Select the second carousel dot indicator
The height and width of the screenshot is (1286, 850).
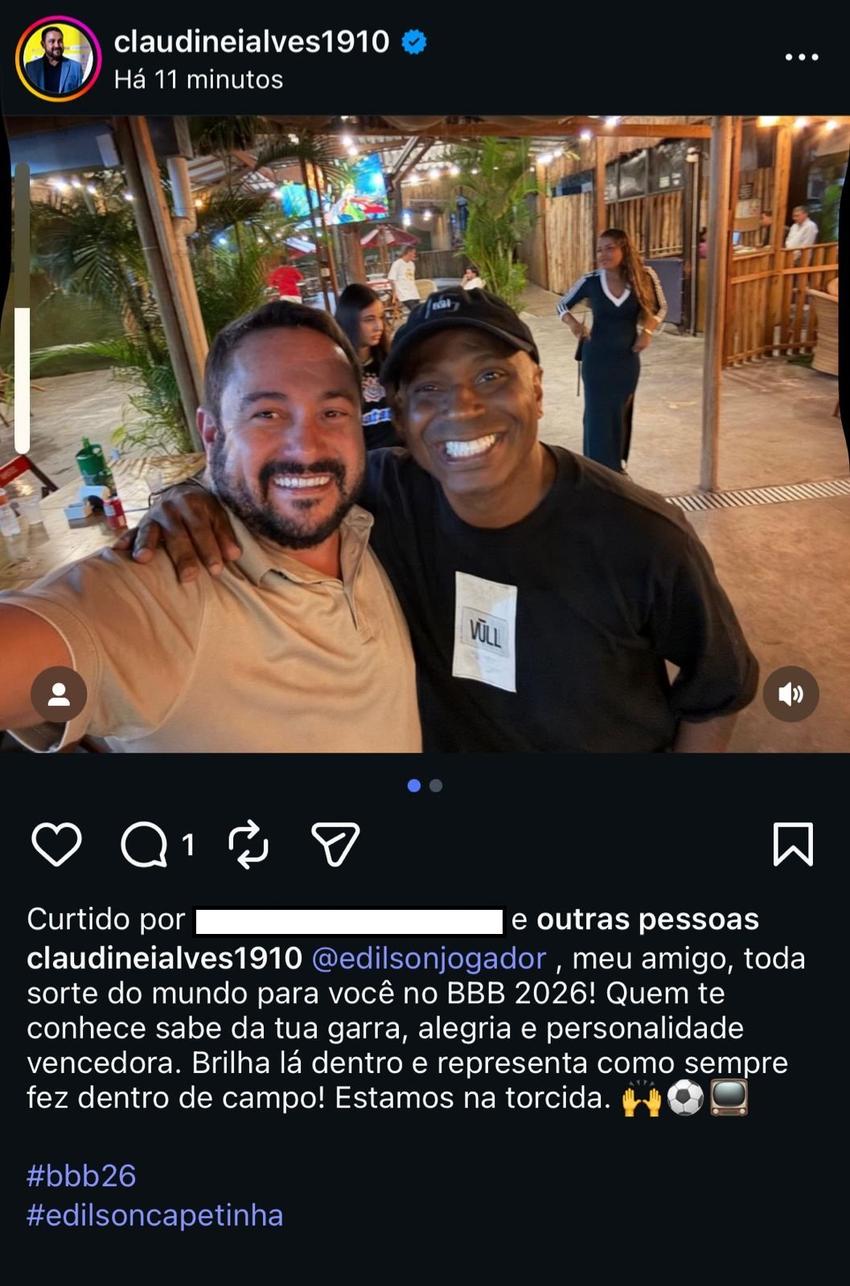click(434, 787)
